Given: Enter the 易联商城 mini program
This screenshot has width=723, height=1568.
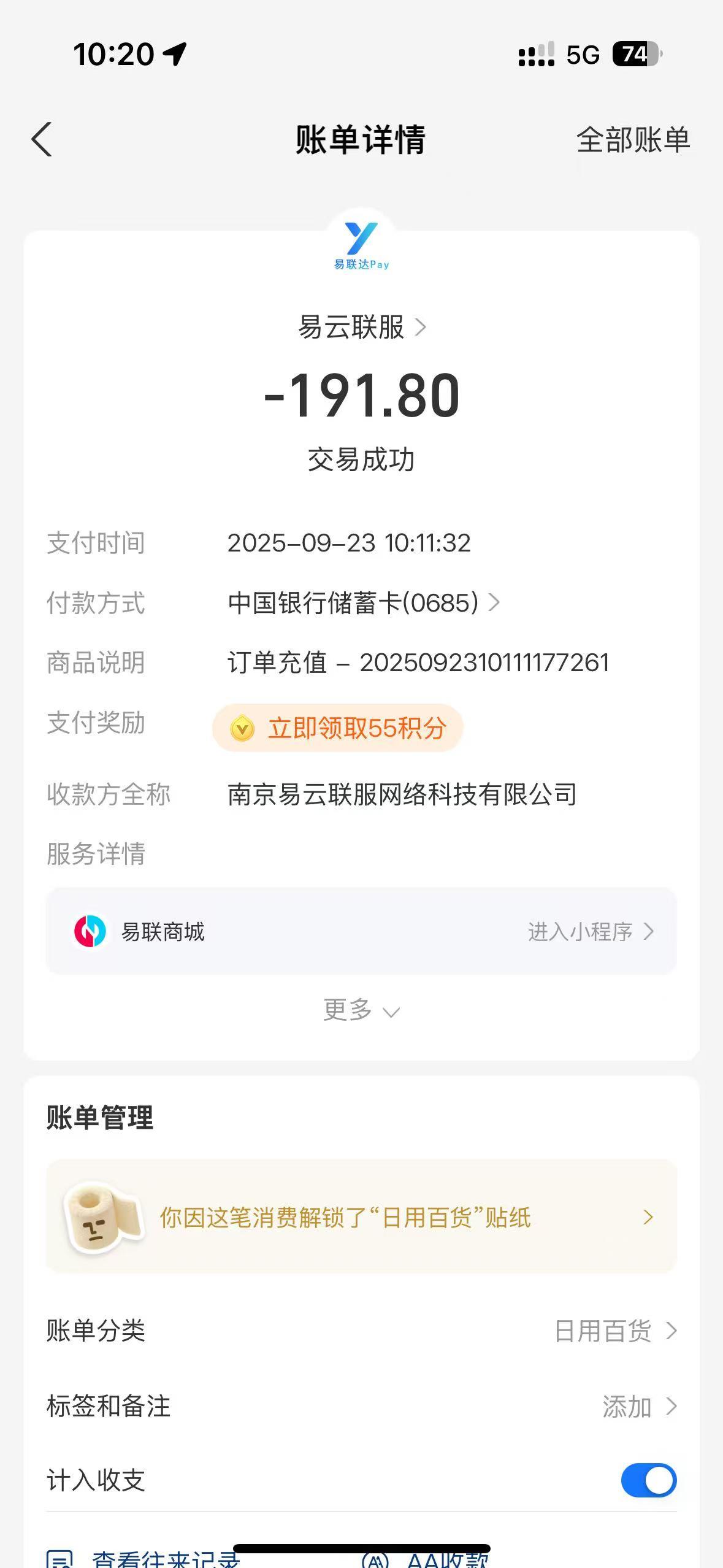Looking at the screenshot, I should tap(590, 932).
